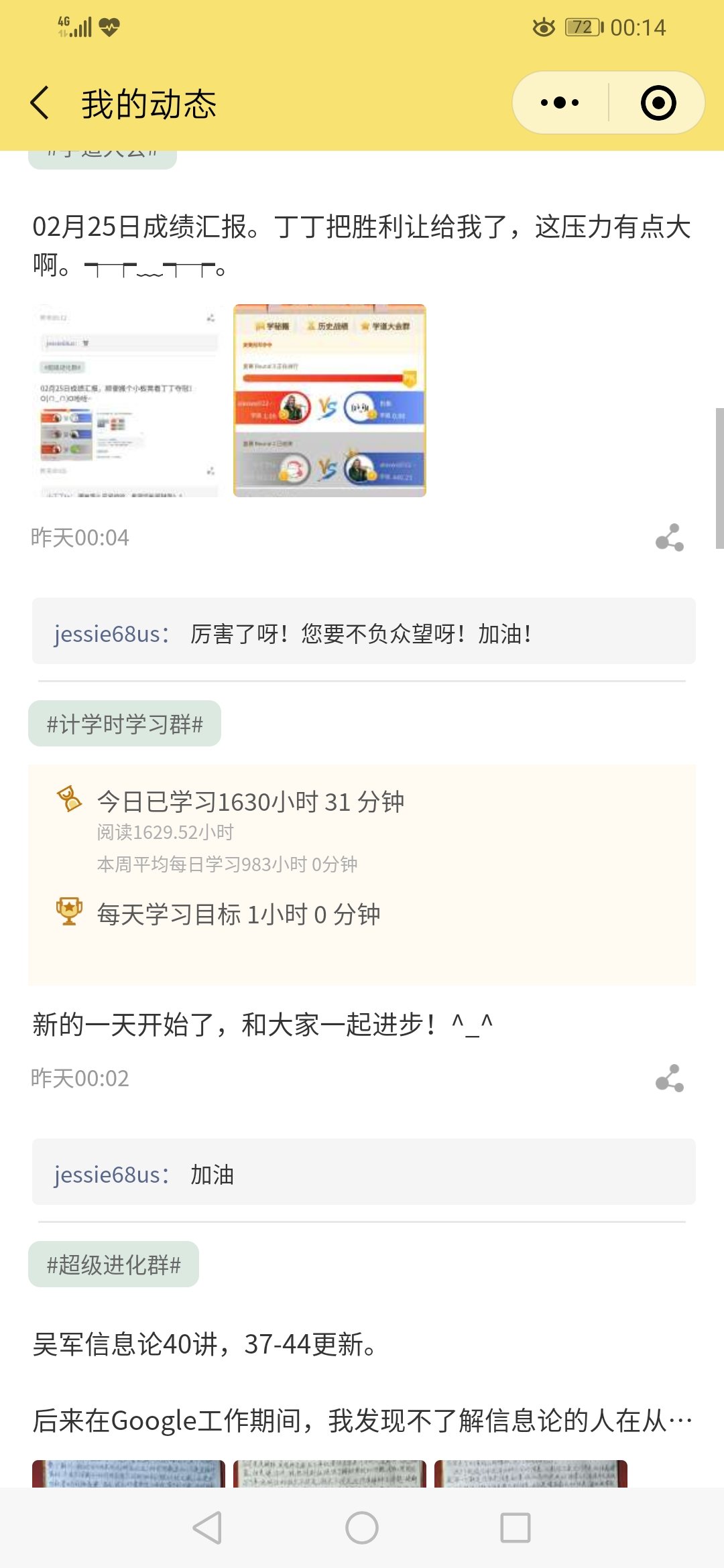Open the #超级进化群# topic tag
Viewport: 724px width, 1568px height.
(x=114, y=1264)
